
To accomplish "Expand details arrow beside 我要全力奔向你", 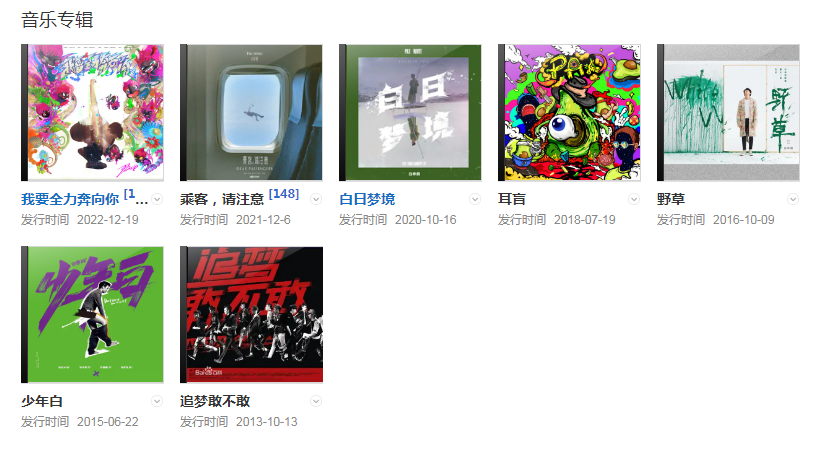I will (x=157, y=199).
